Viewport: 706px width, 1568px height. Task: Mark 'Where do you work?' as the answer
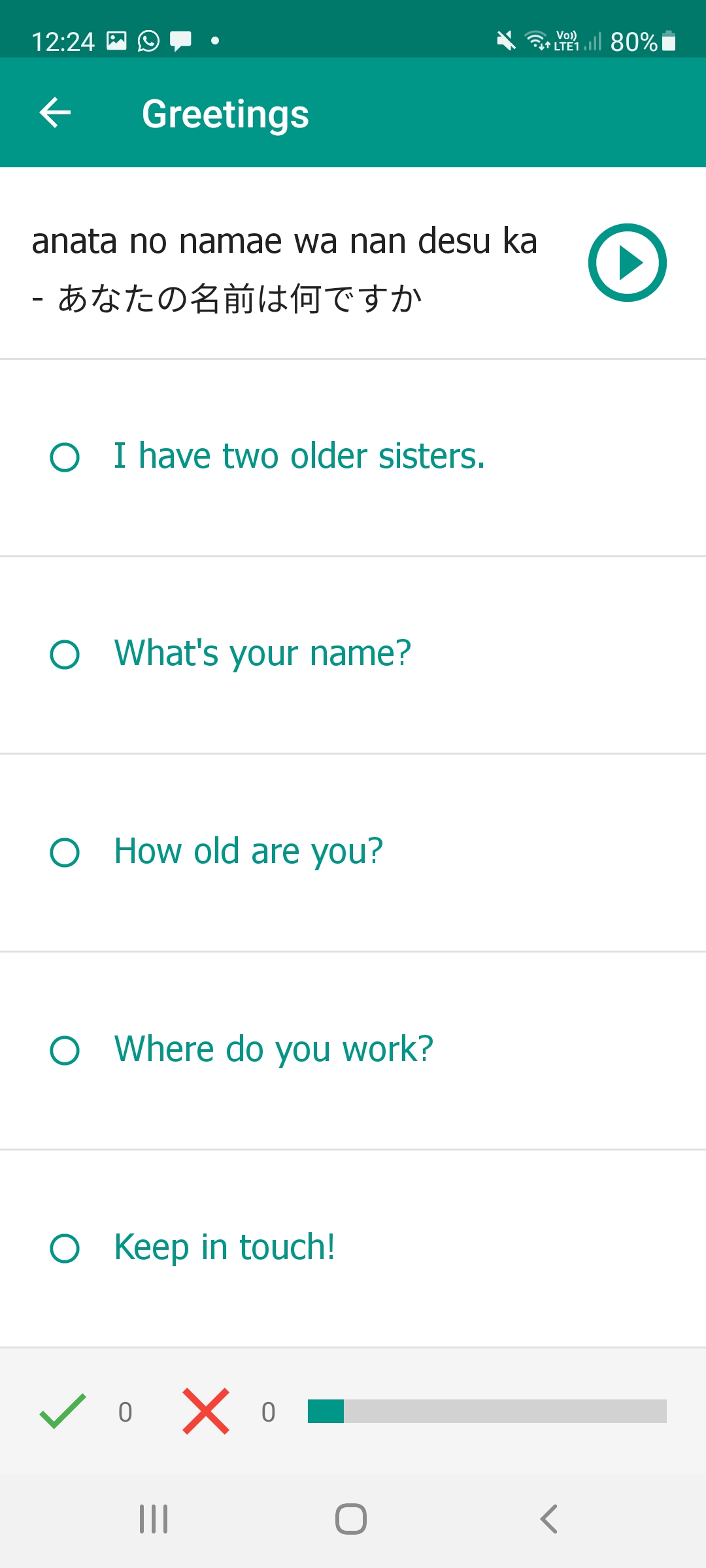[x=353, y=1051]
